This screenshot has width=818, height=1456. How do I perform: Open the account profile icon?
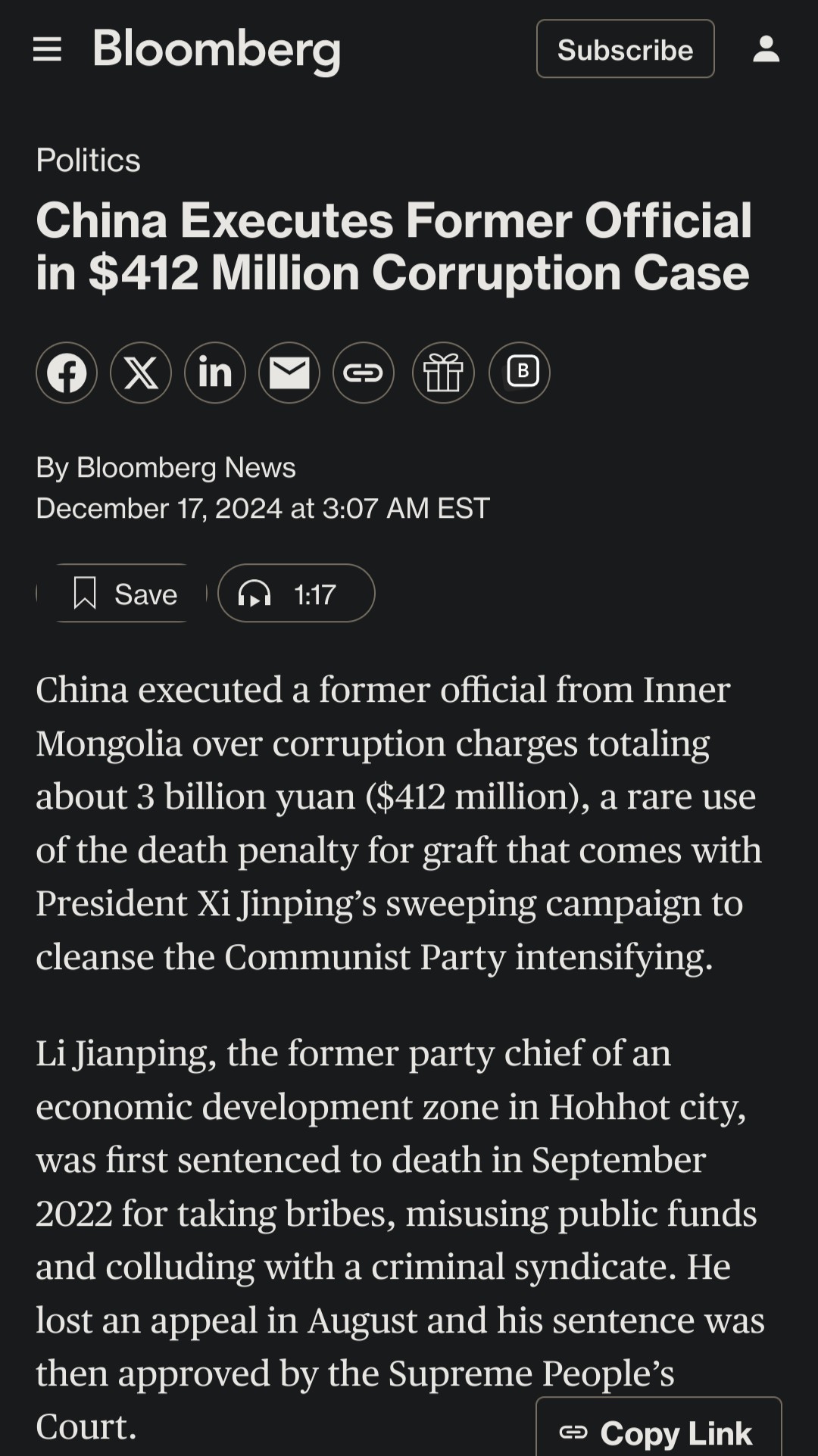click(x=766, y=49)
